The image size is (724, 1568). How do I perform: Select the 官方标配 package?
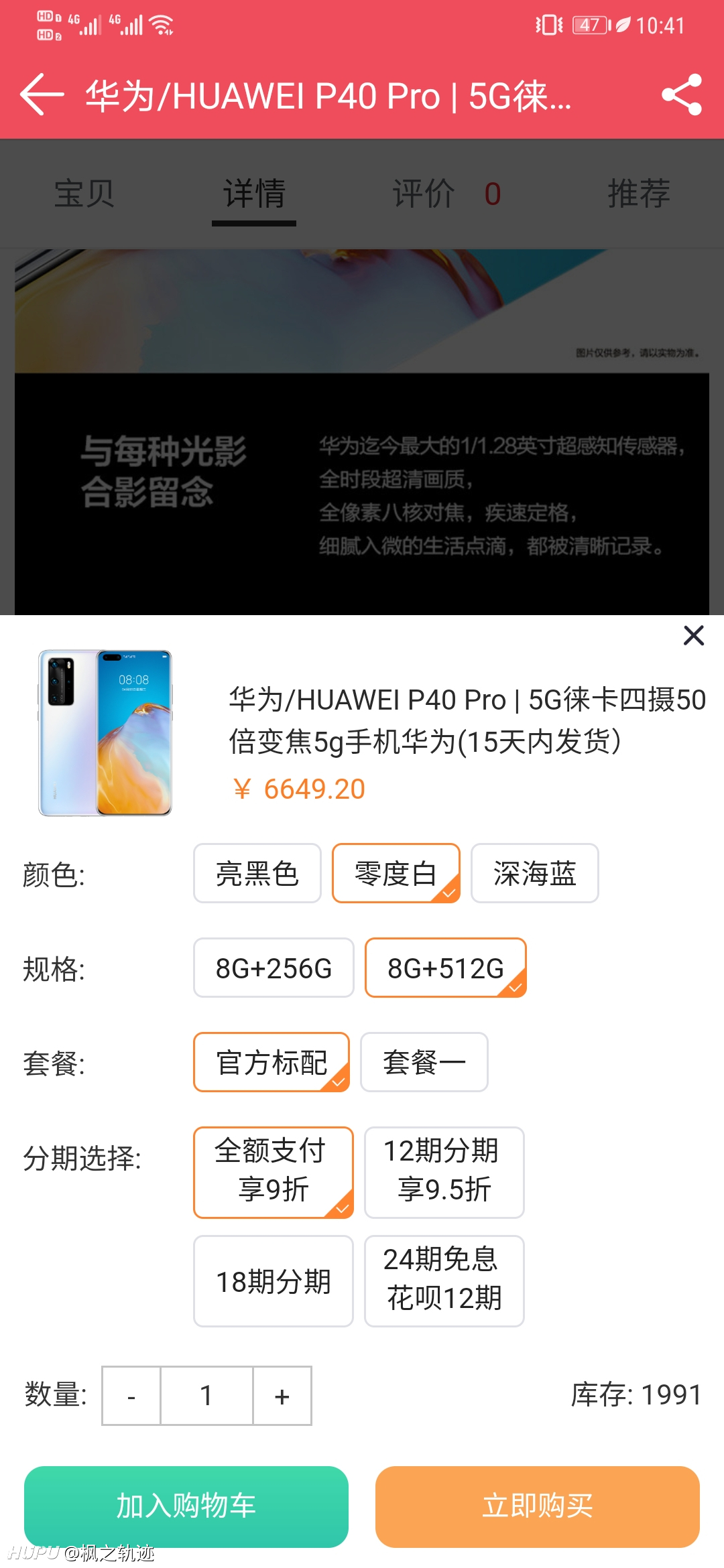coord(271,1062)
